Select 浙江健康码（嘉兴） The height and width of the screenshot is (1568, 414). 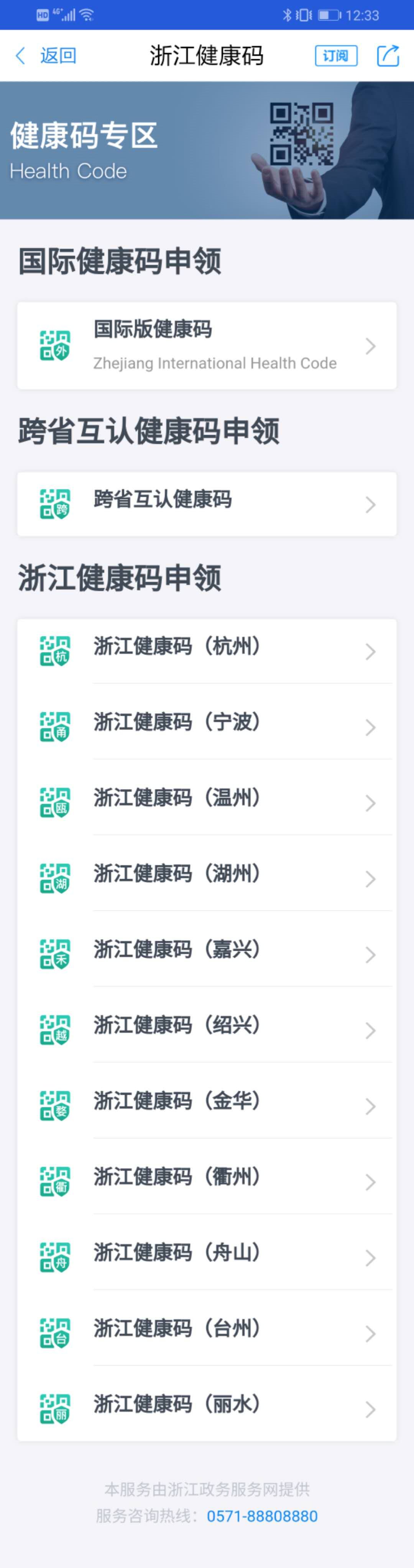207,954
